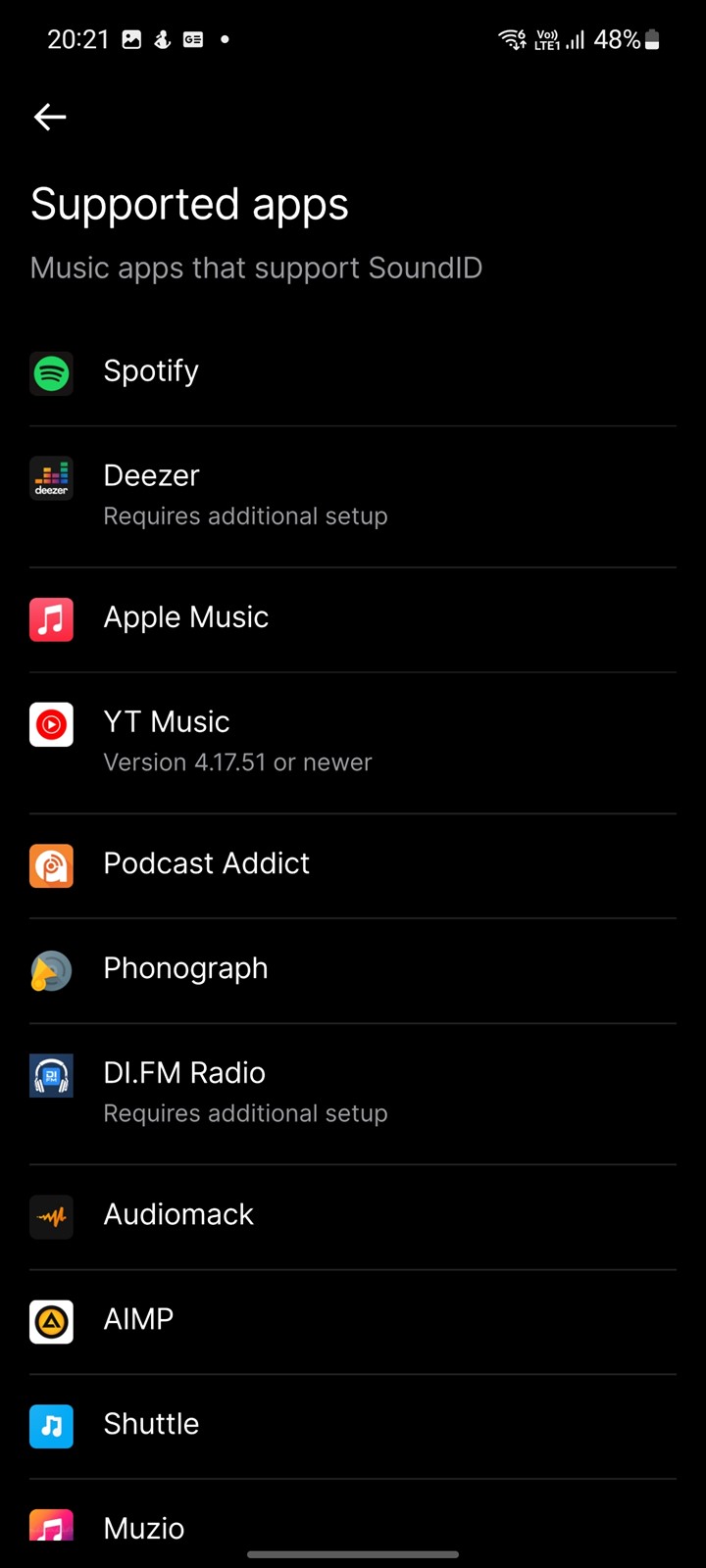Open the Spotify row

pos(353,373)
